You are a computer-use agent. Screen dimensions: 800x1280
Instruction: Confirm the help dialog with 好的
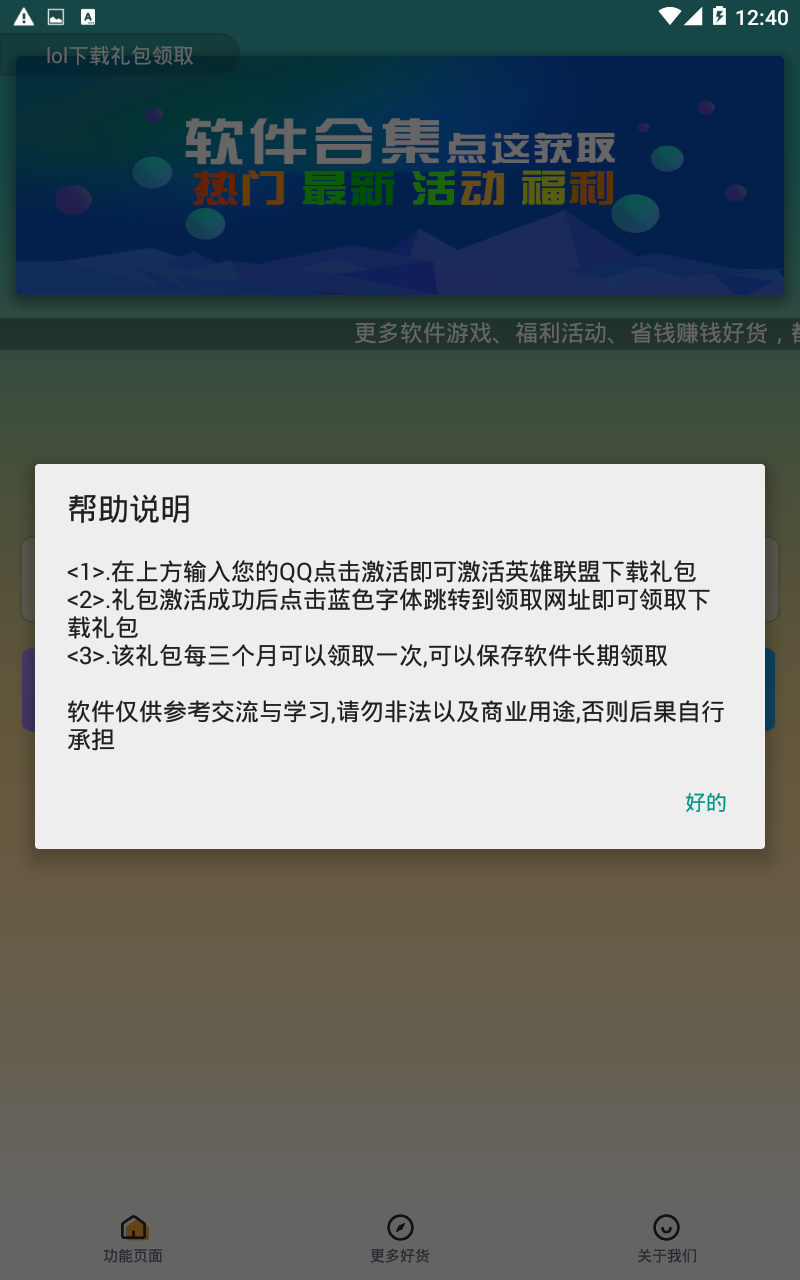(x=705, y=802)
